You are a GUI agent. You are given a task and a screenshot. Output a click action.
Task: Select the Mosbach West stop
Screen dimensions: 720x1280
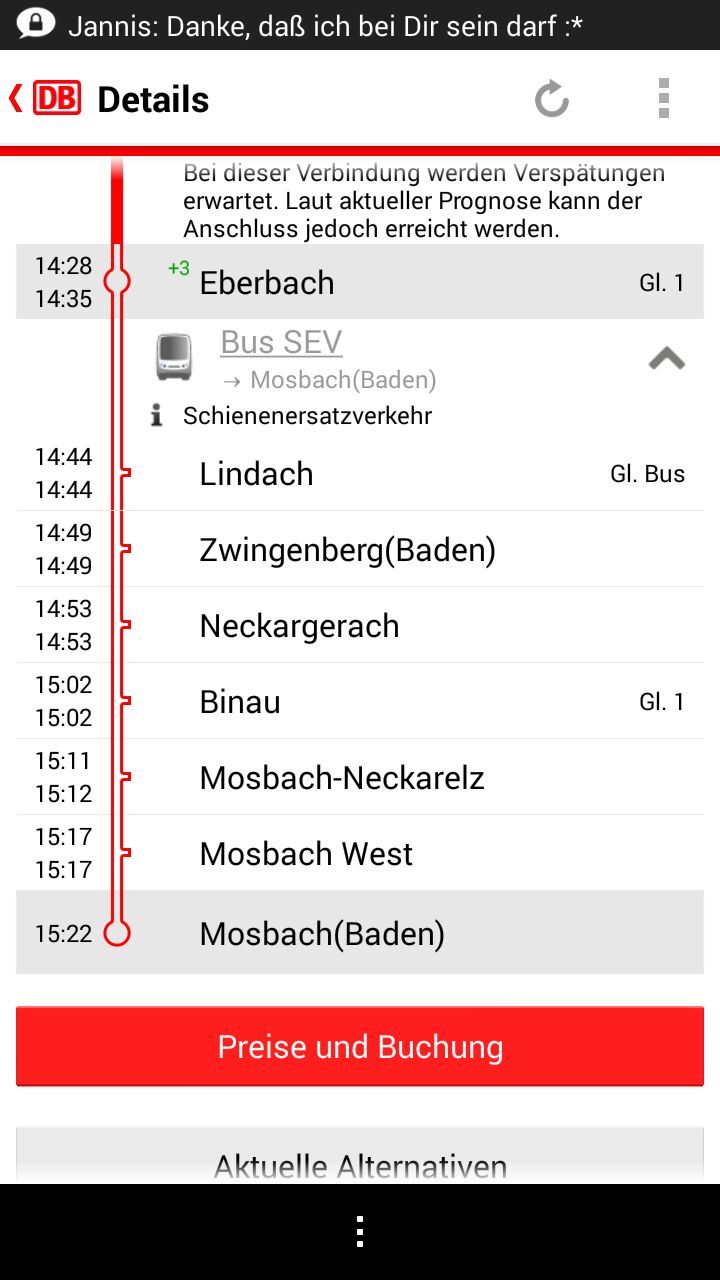pyautogui.click(x=360, y=853)
